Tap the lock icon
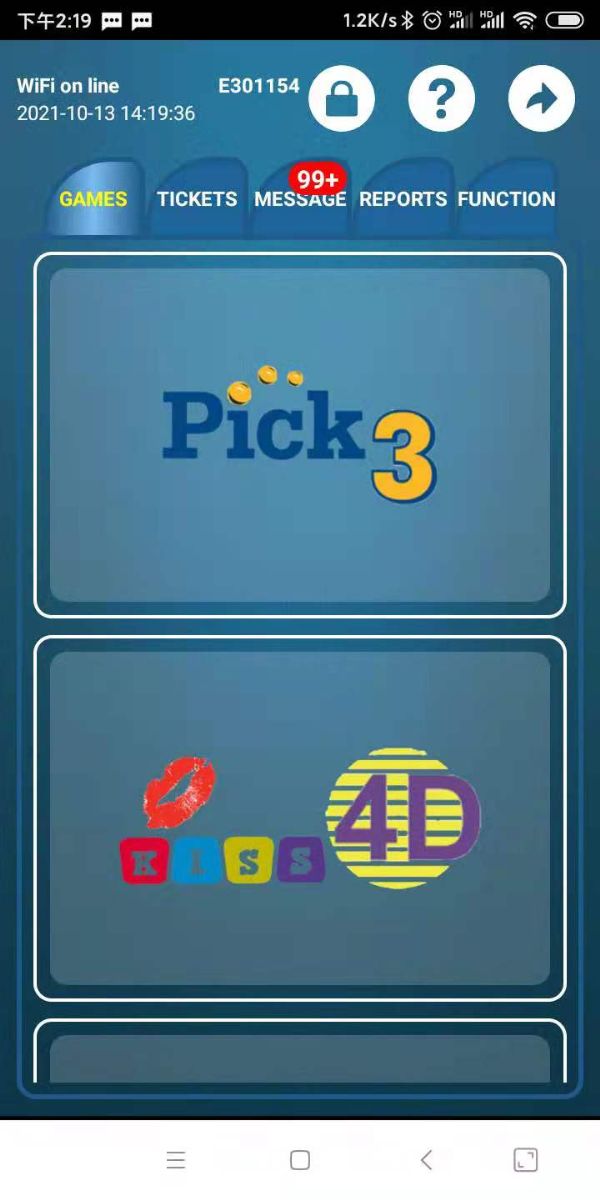Image resolution: width=600 pixels, height=1200 pixels. (341, 98)
